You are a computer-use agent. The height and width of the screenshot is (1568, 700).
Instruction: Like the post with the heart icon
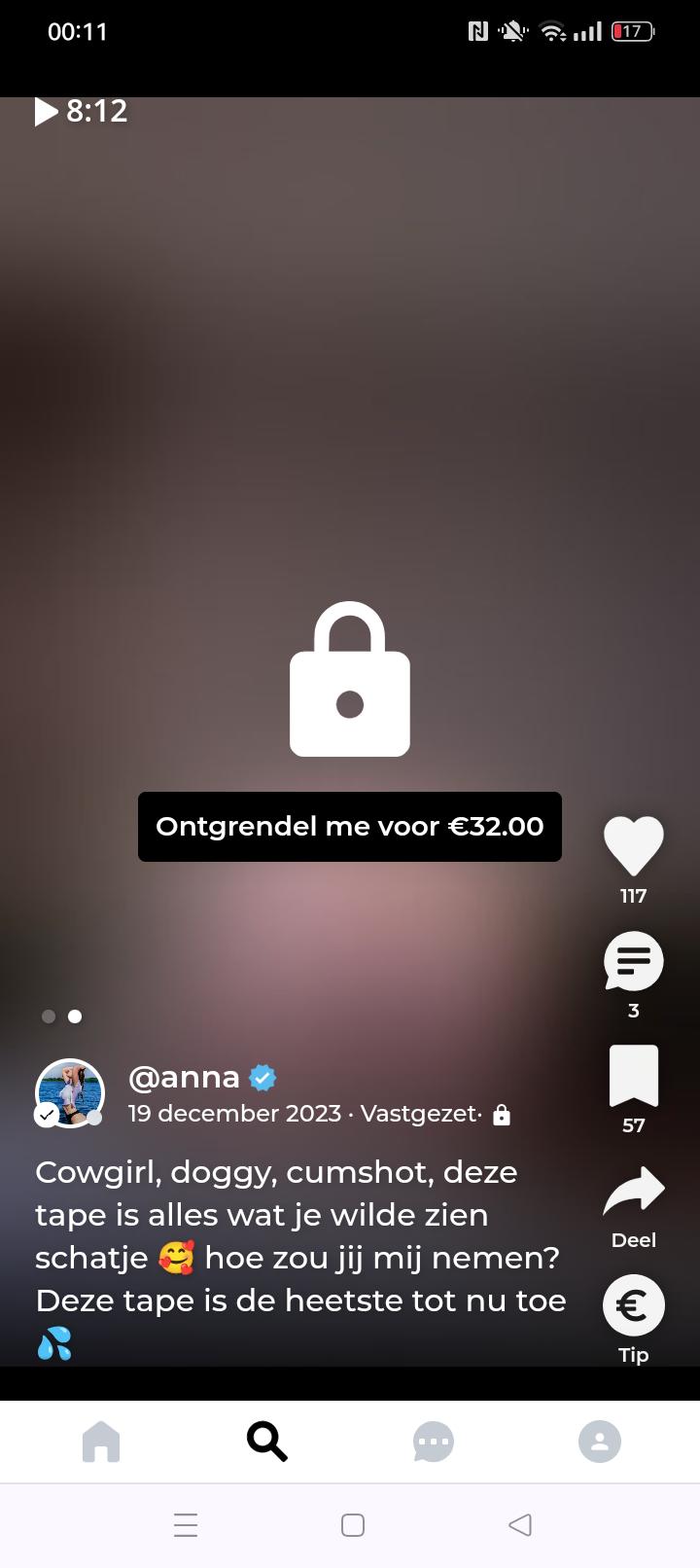tap(633, 845)
